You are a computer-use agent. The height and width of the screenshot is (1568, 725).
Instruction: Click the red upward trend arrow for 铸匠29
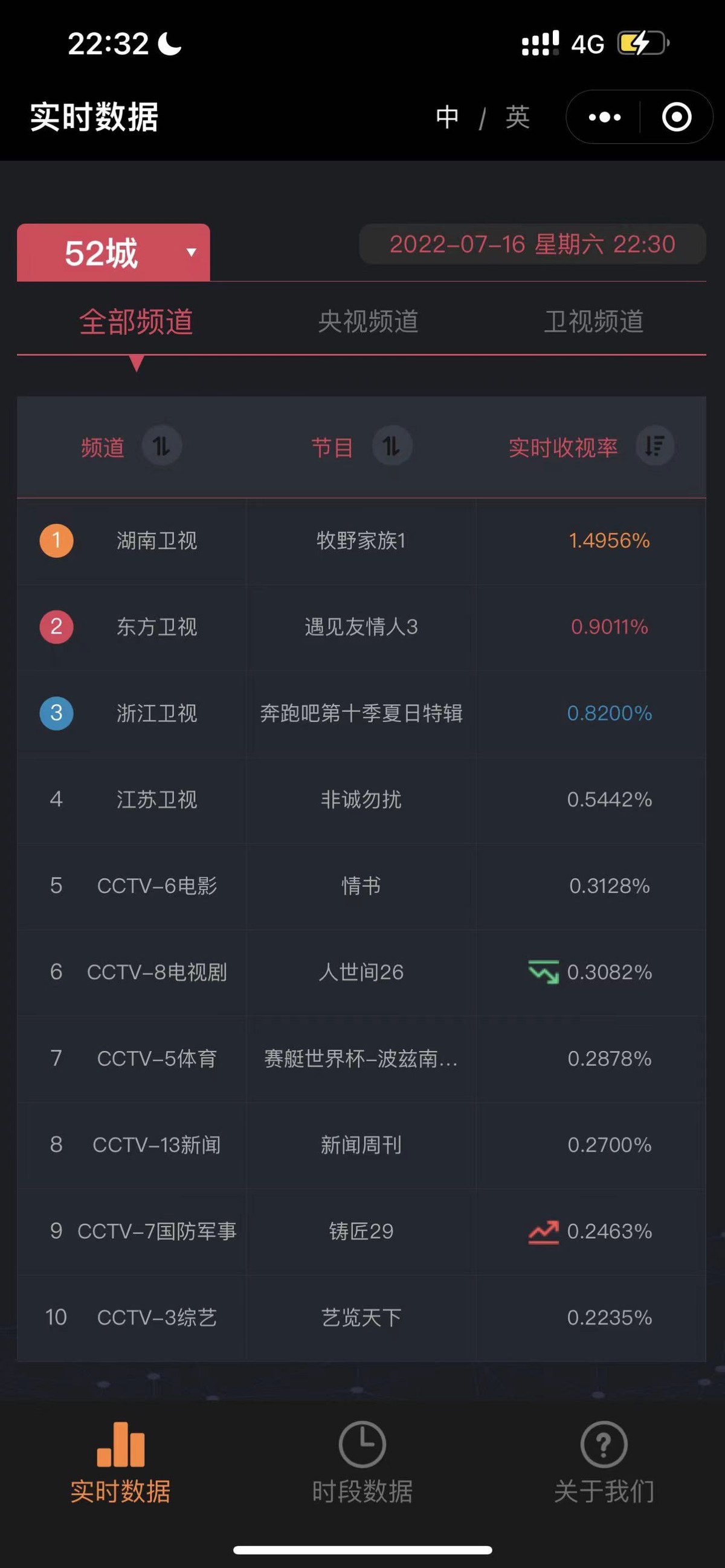point(543,1231)
